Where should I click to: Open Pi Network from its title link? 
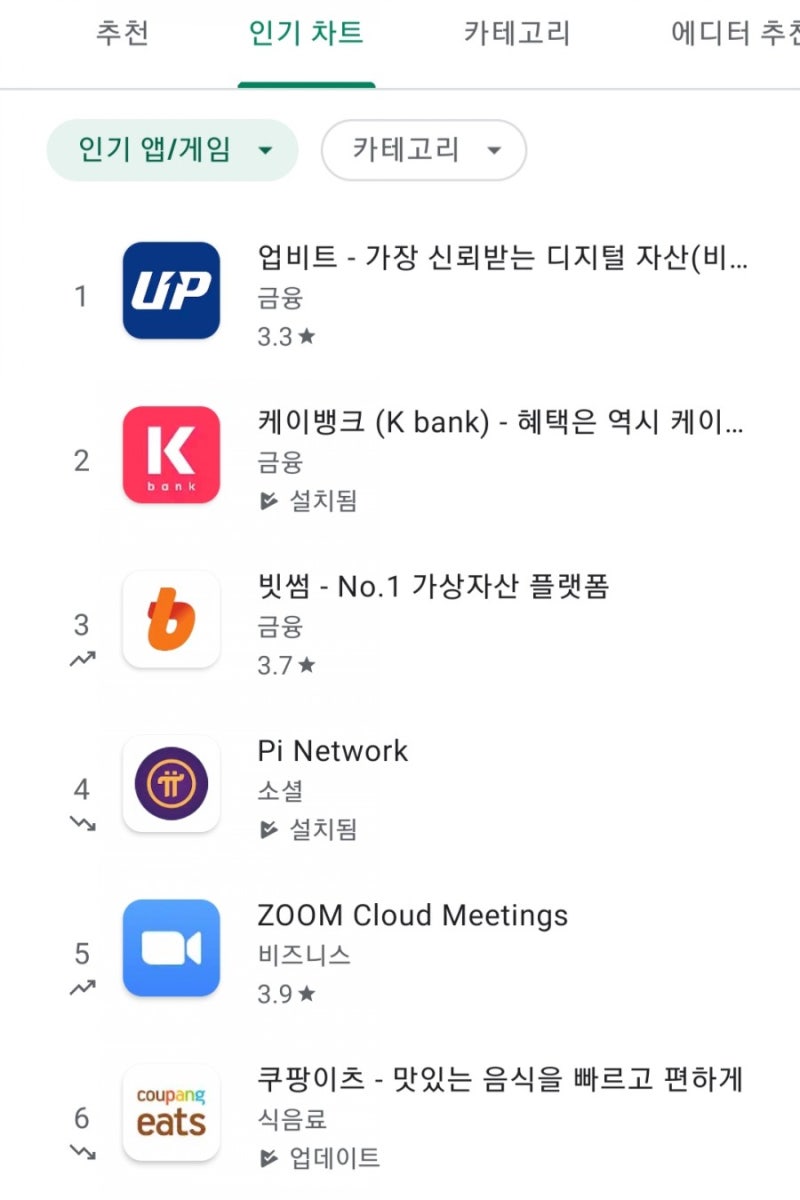(x=331, y=751)
